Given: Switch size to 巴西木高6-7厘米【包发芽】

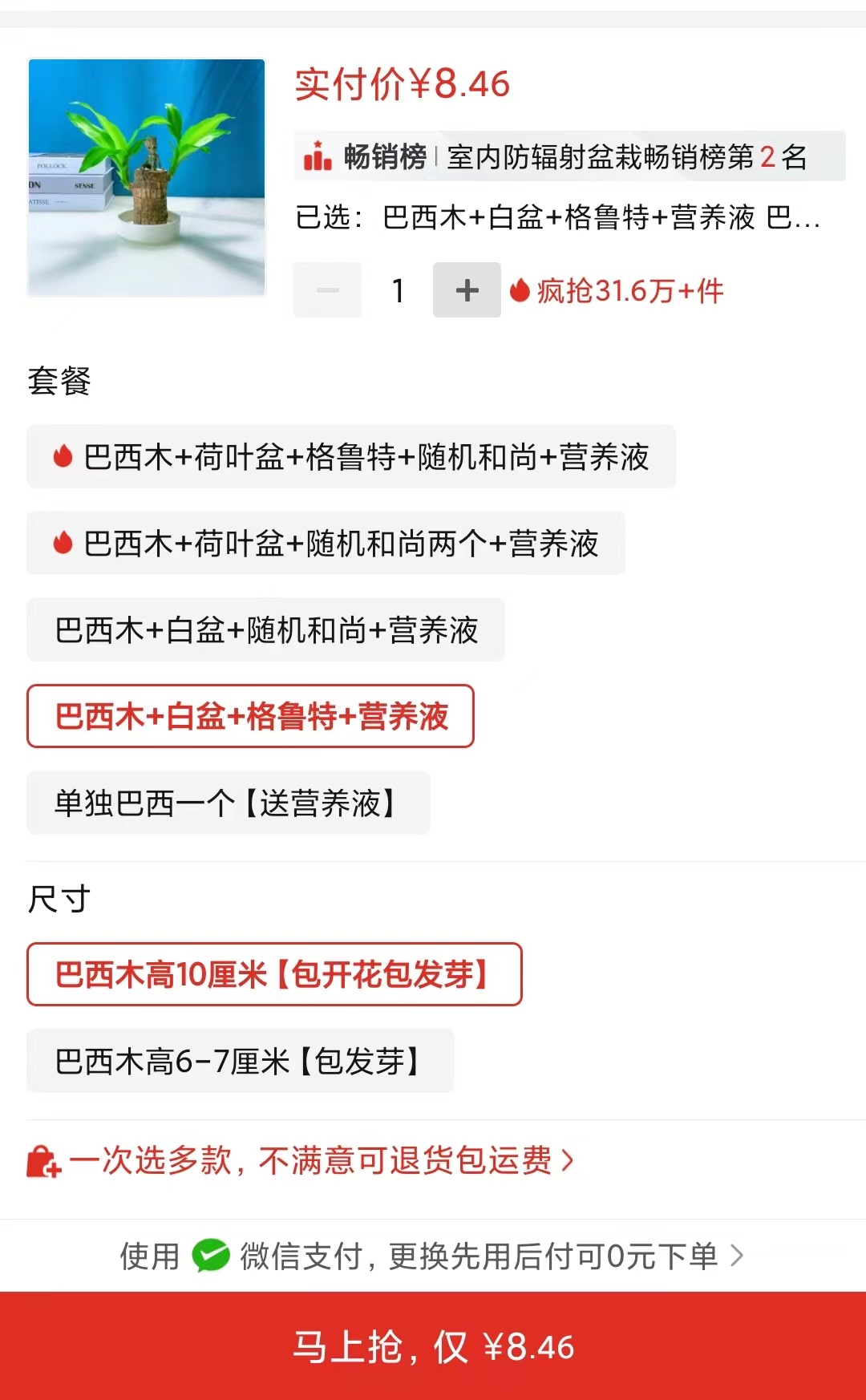Looking at the screenshot, I should point(241,1061).
